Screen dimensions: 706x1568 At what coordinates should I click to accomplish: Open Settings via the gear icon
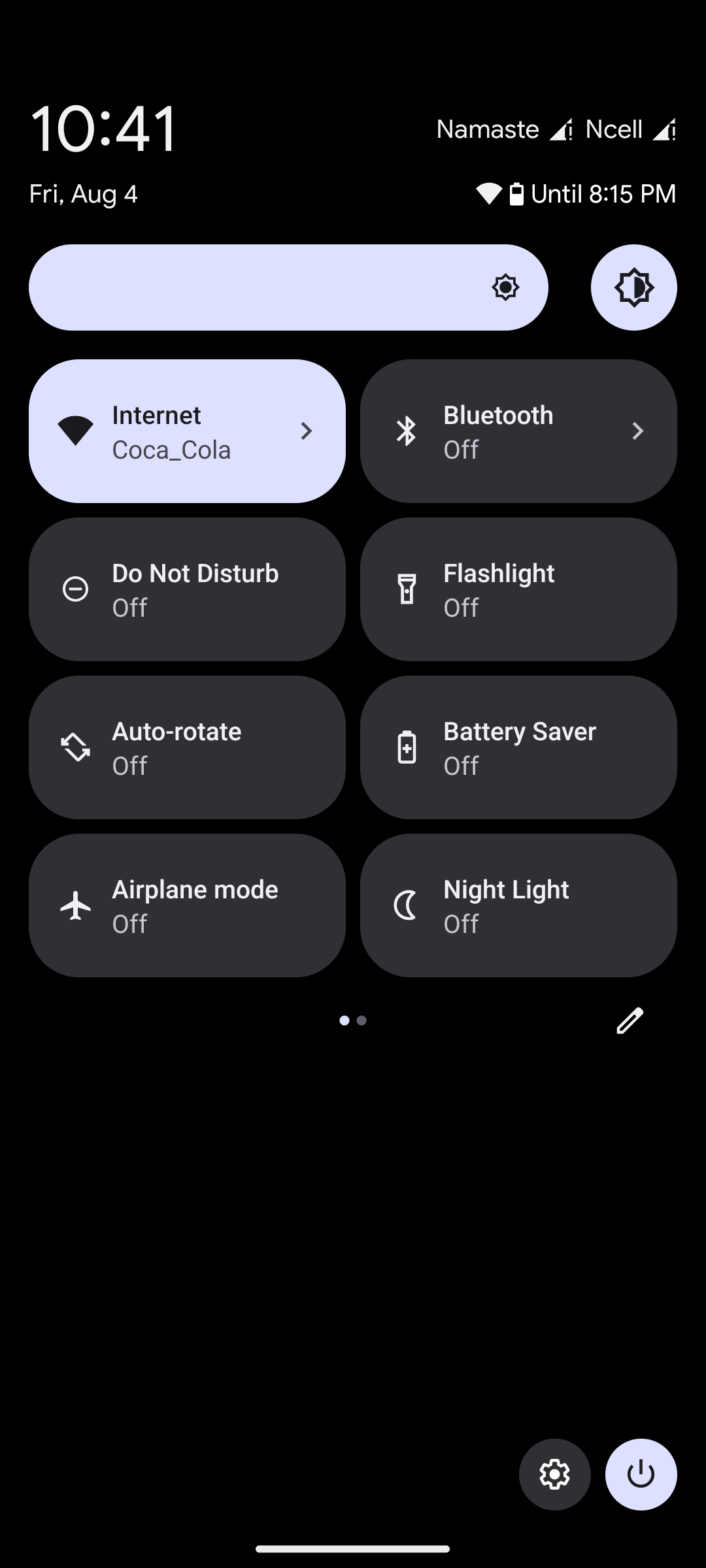(x=554, y=1475)
